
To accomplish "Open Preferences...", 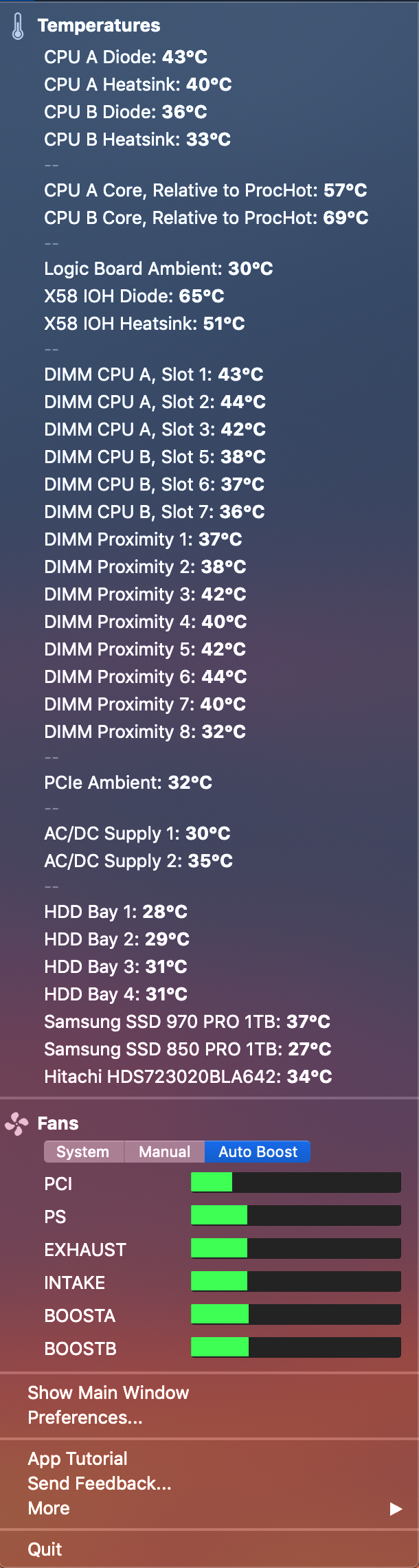I will point(85,1417).
